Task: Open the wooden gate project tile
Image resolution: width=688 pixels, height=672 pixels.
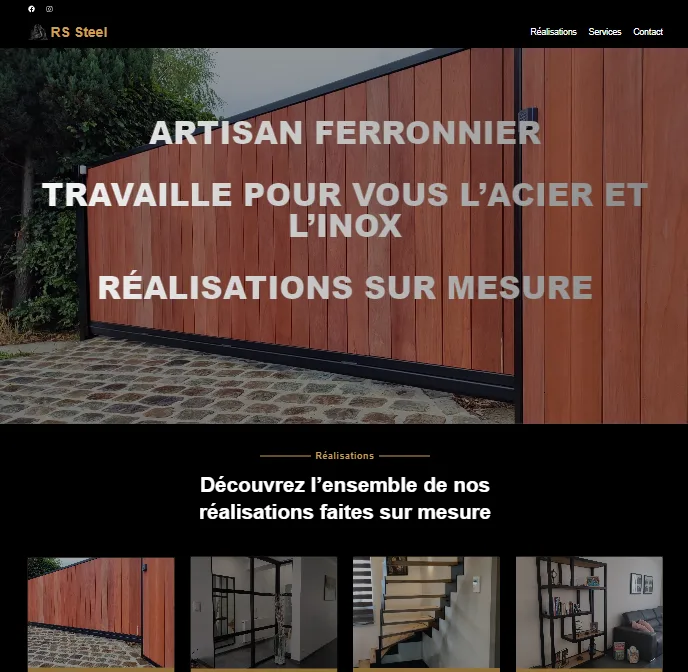Action: point(101,612)
